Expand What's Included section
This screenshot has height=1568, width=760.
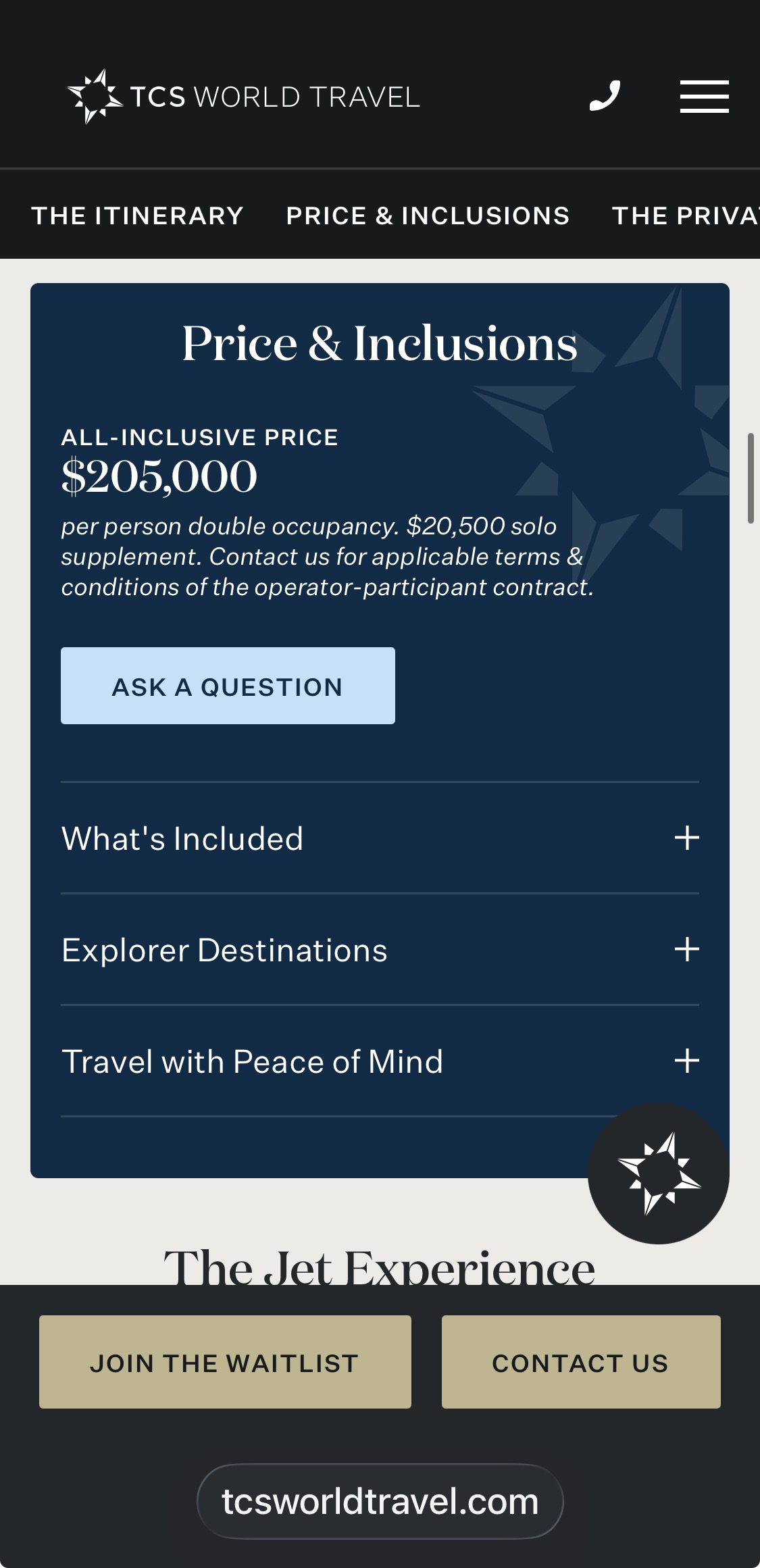[380, 838]
